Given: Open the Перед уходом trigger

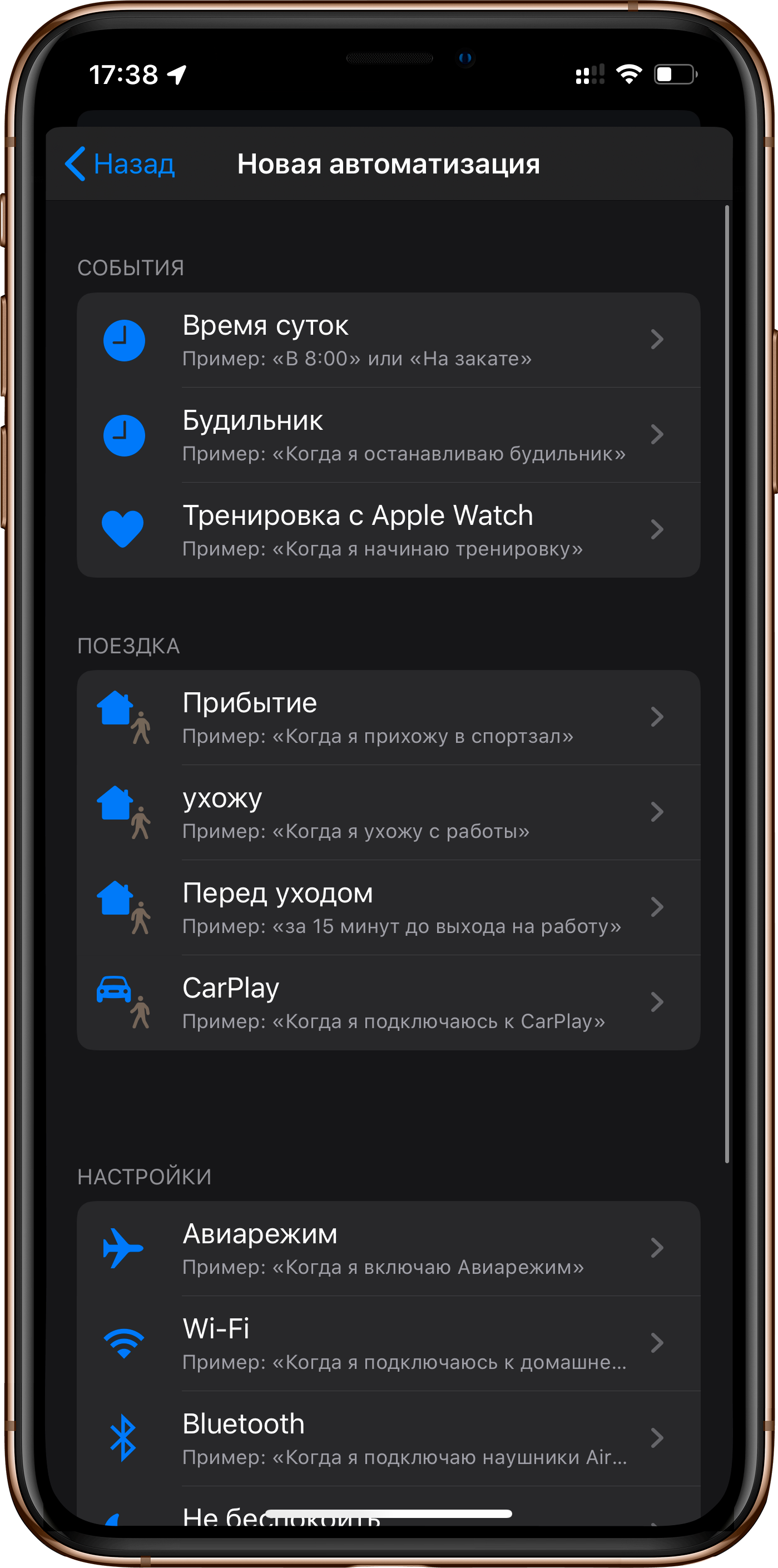Looking at the screenshot, I should (x=388, y=907).
